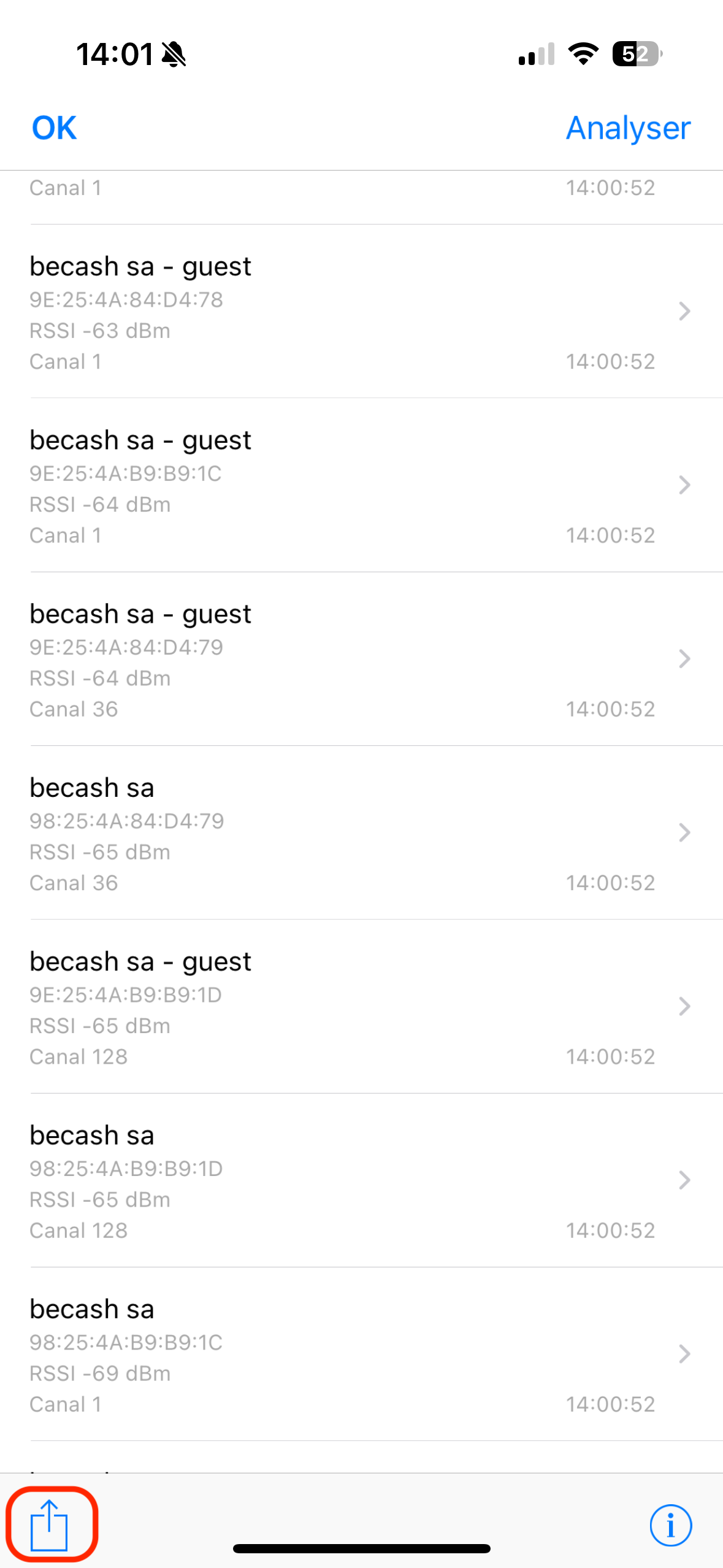This screenshot has width=723, height=1568.
Task: Select network with MAC 9E:25:4A:B9:B9:1C
Action: click(x=361, y=486)
